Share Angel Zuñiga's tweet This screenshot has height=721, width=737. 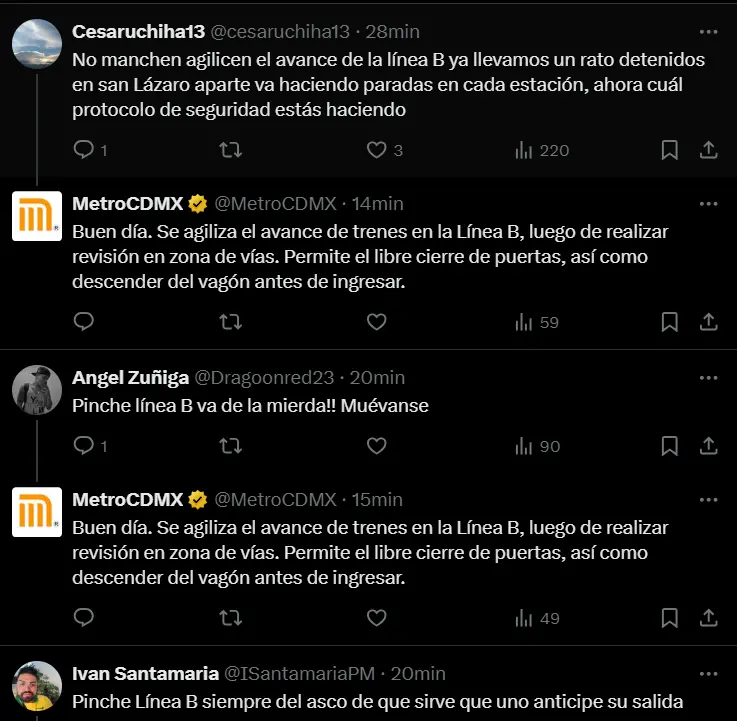pos(708,446)
